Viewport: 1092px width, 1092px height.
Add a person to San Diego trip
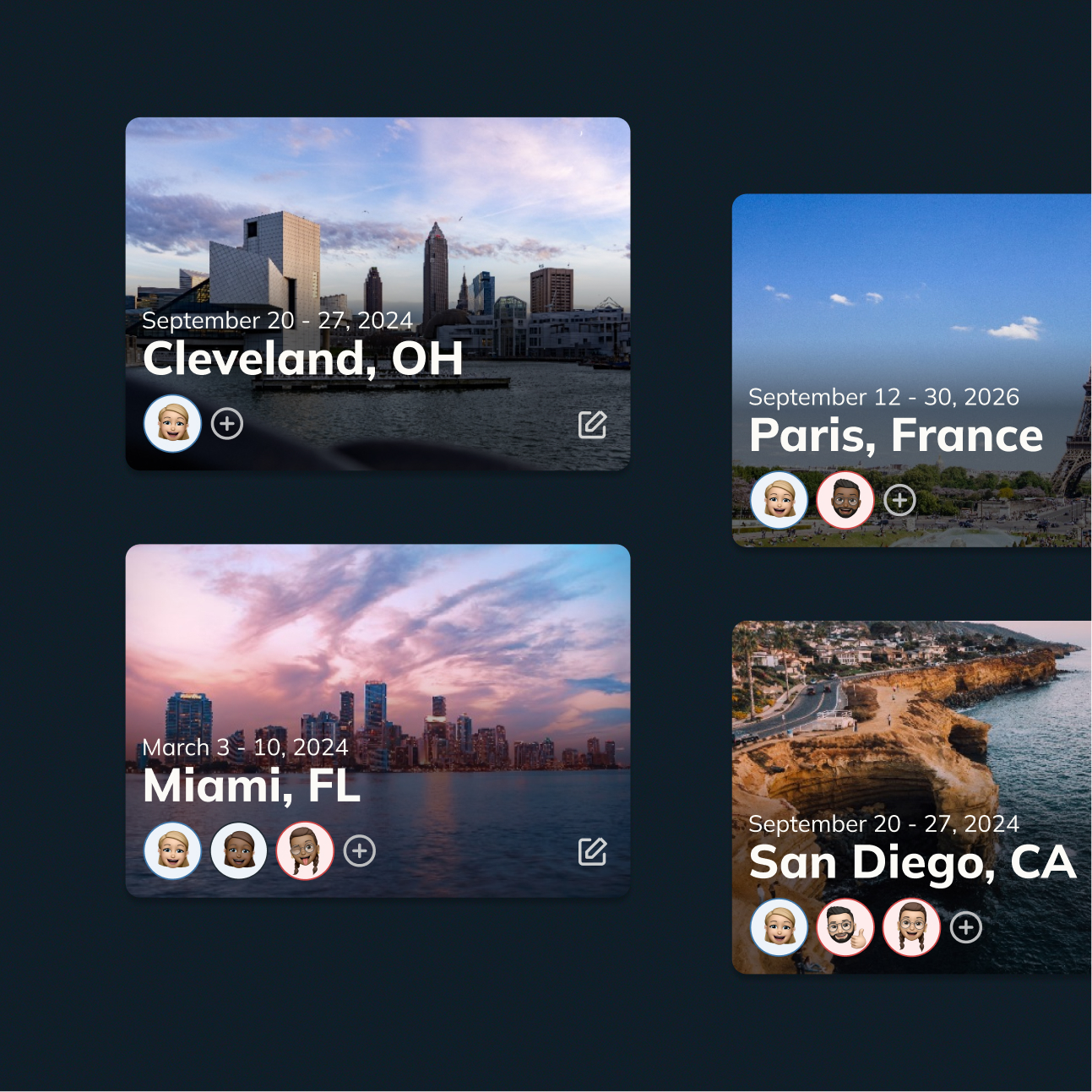click(965, 927)
